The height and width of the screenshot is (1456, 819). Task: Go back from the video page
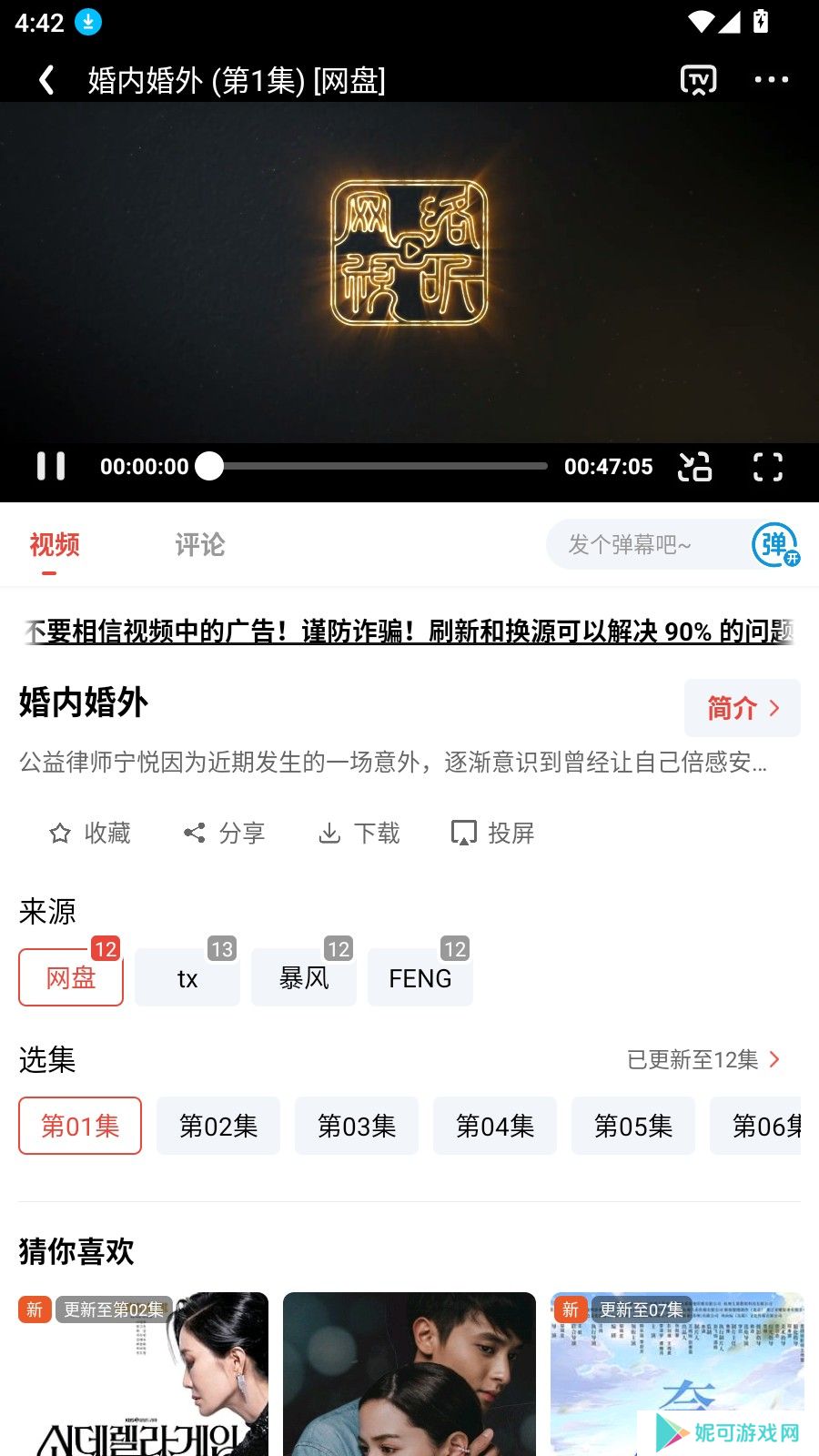pos(46,80)
